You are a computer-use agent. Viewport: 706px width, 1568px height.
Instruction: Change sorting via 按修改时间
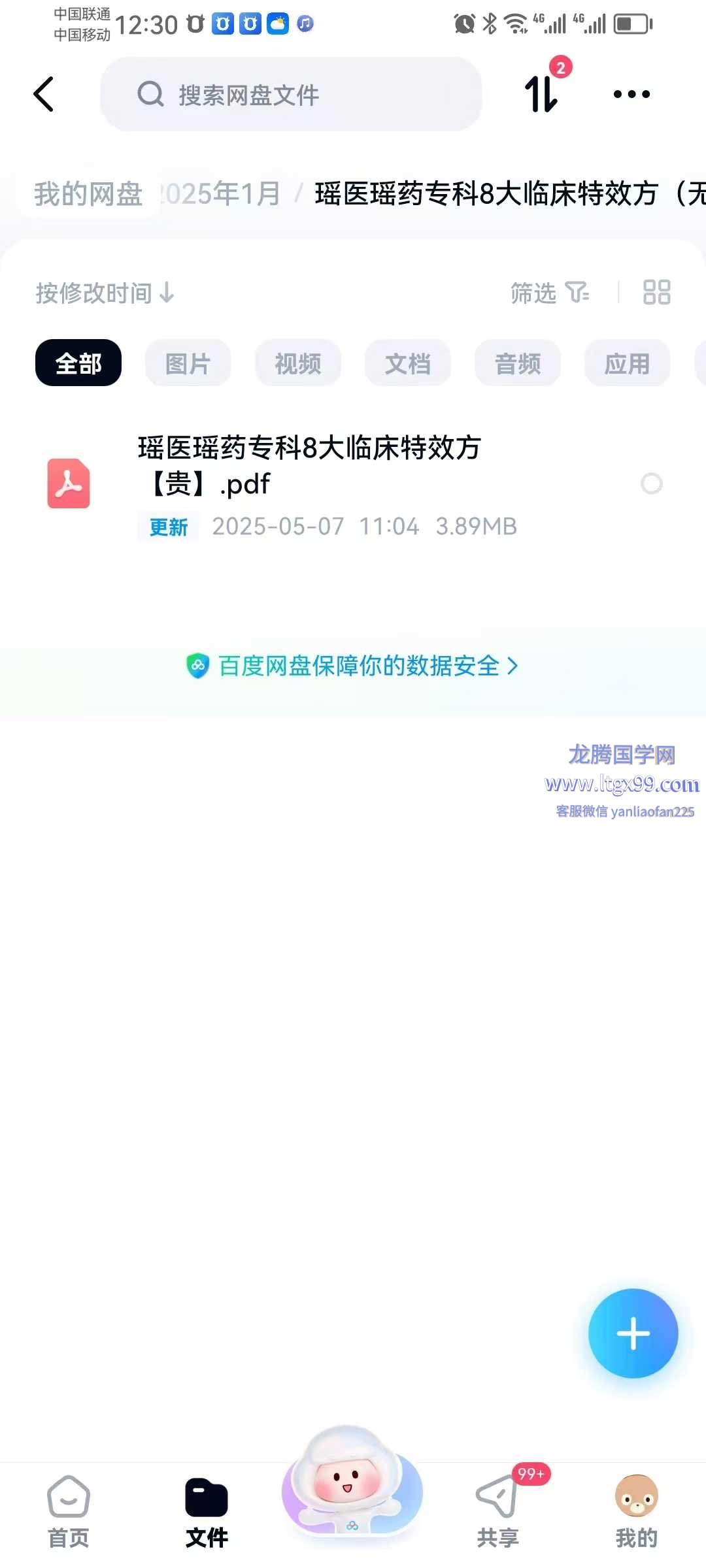coord(105,293)
